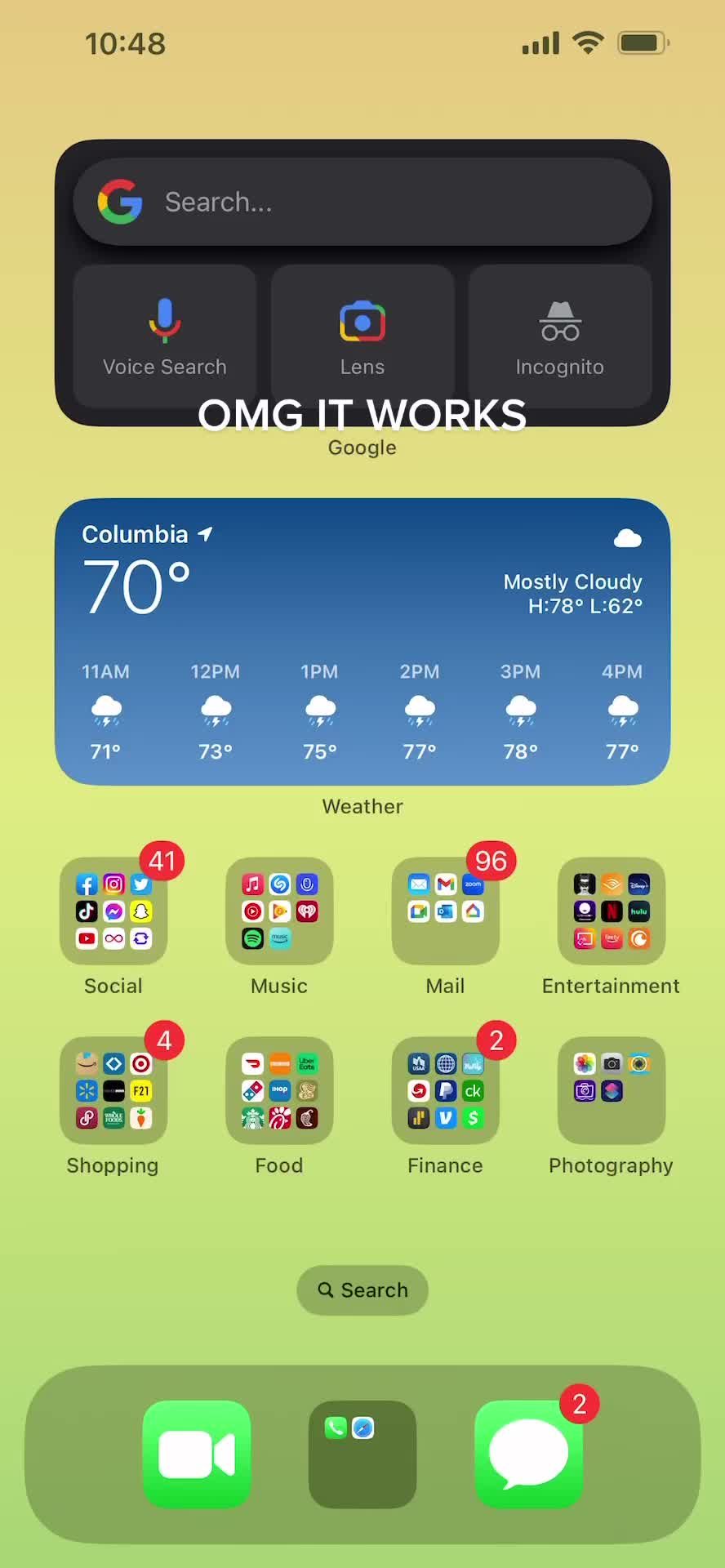Launch Incognito mode from Google widget
The image size is (725, 1568).
point(560,336)
